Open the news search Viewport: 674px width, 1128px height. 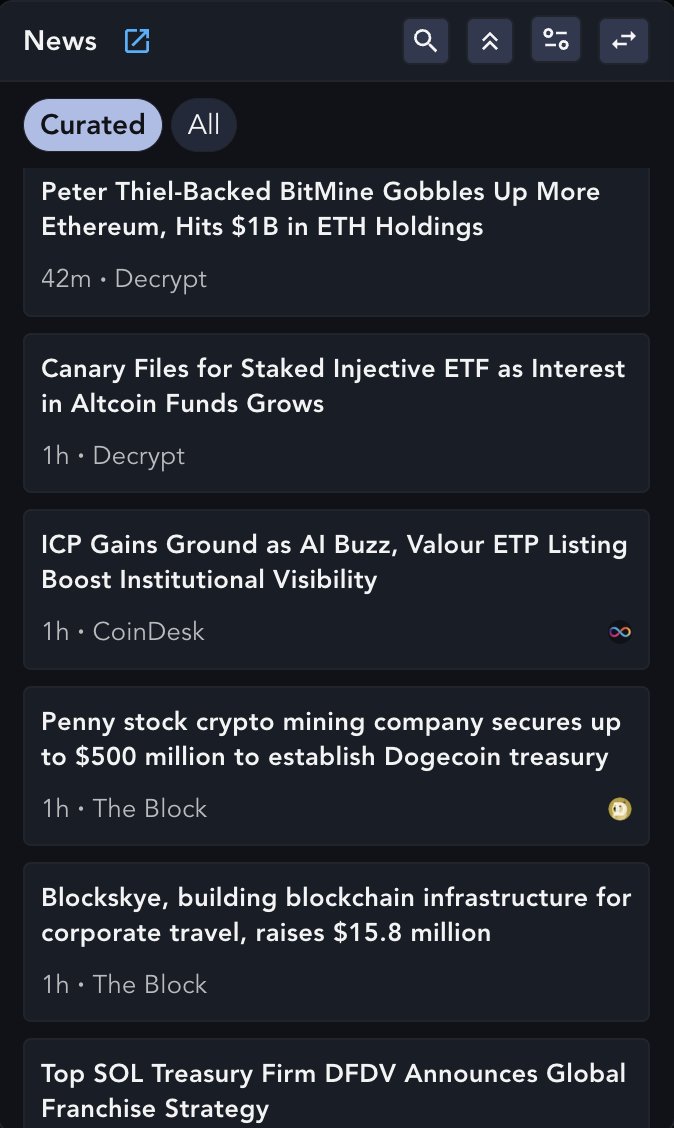tap(426, 41)
